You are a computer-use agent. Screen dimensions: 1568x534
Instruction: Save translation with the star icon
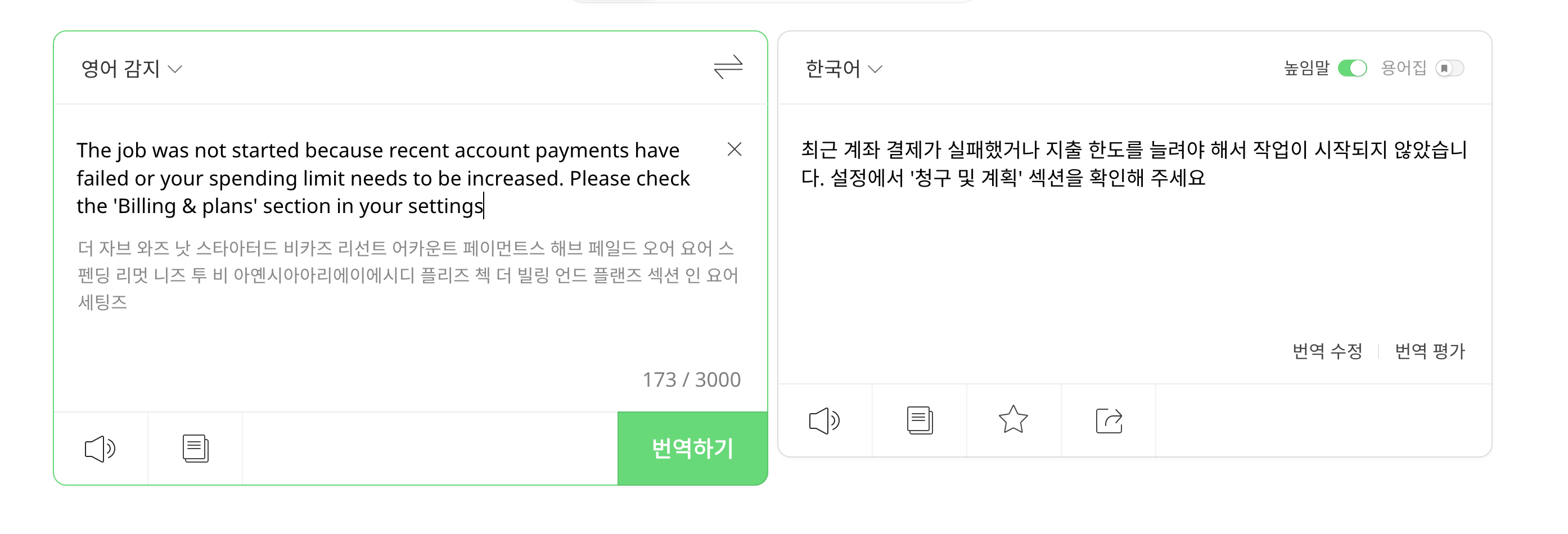[x=1013, y=420]
